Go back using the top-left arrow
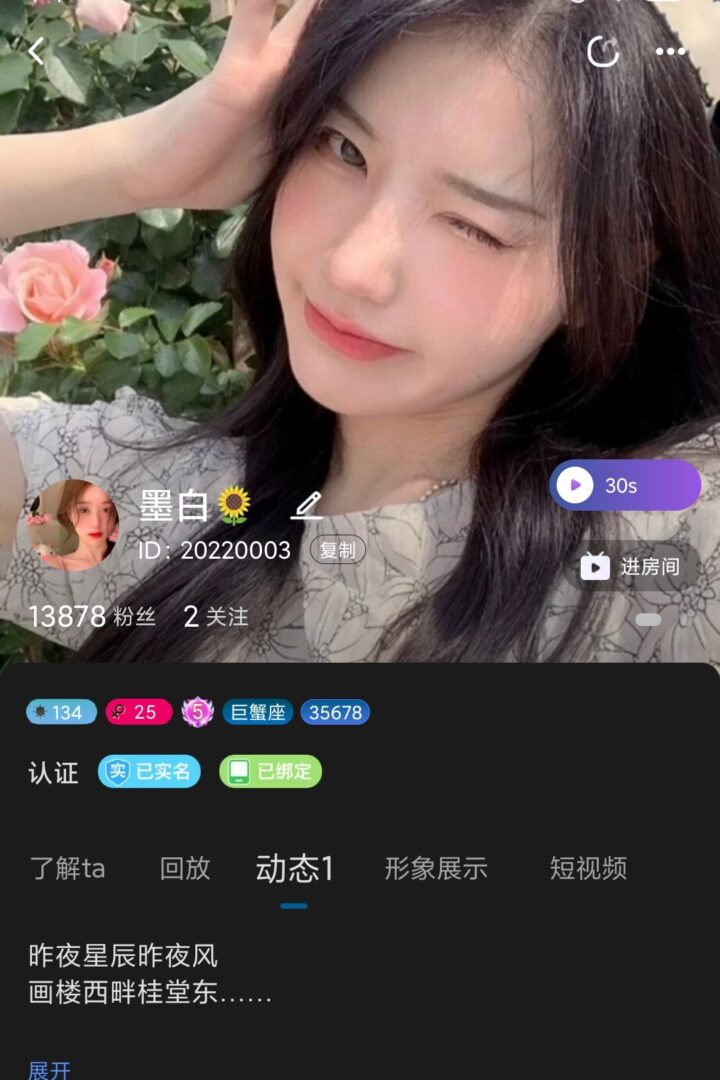Image resolution: width=720 pixels, height=1080 pixels. (x=37, y=51)
